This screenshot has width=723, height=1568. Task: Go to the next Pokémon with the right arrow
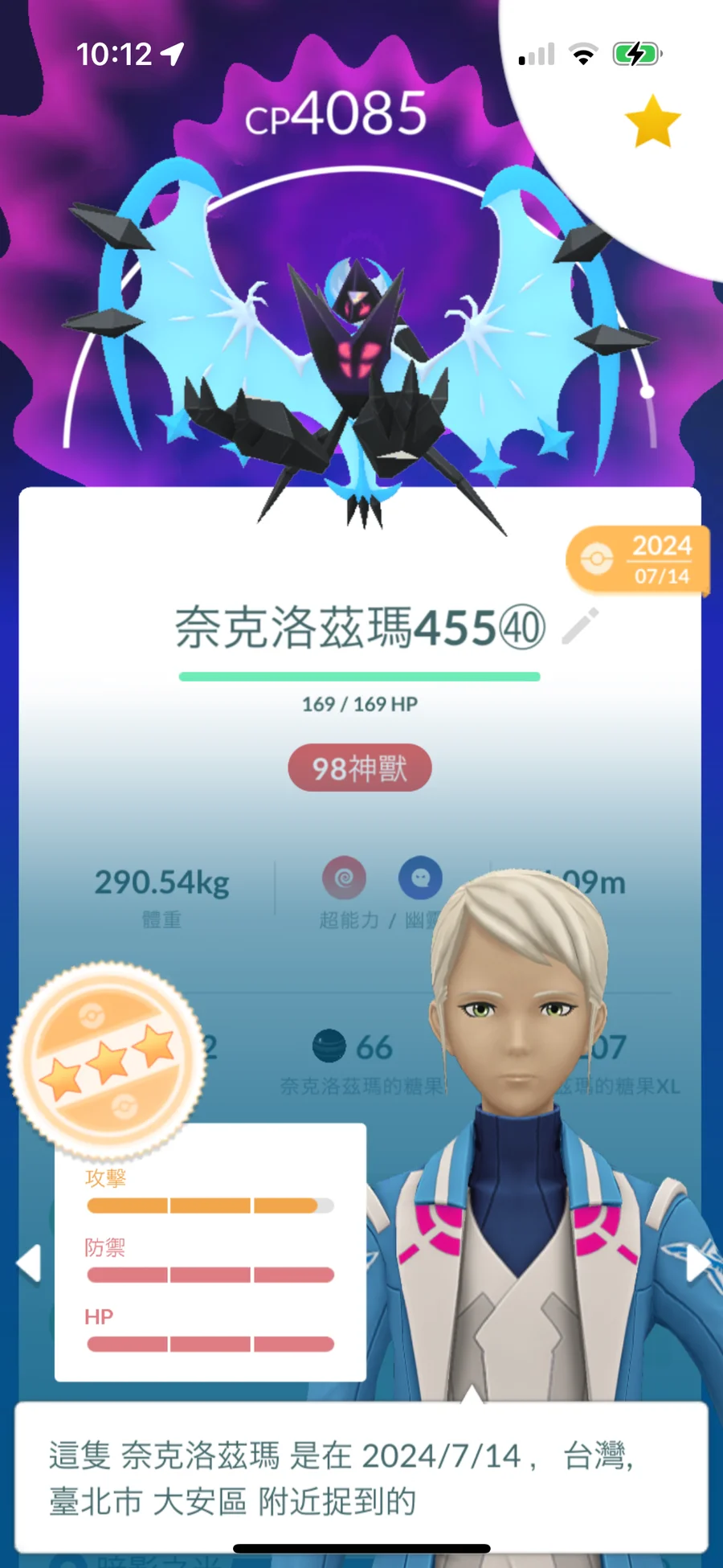coord(696,1263)
